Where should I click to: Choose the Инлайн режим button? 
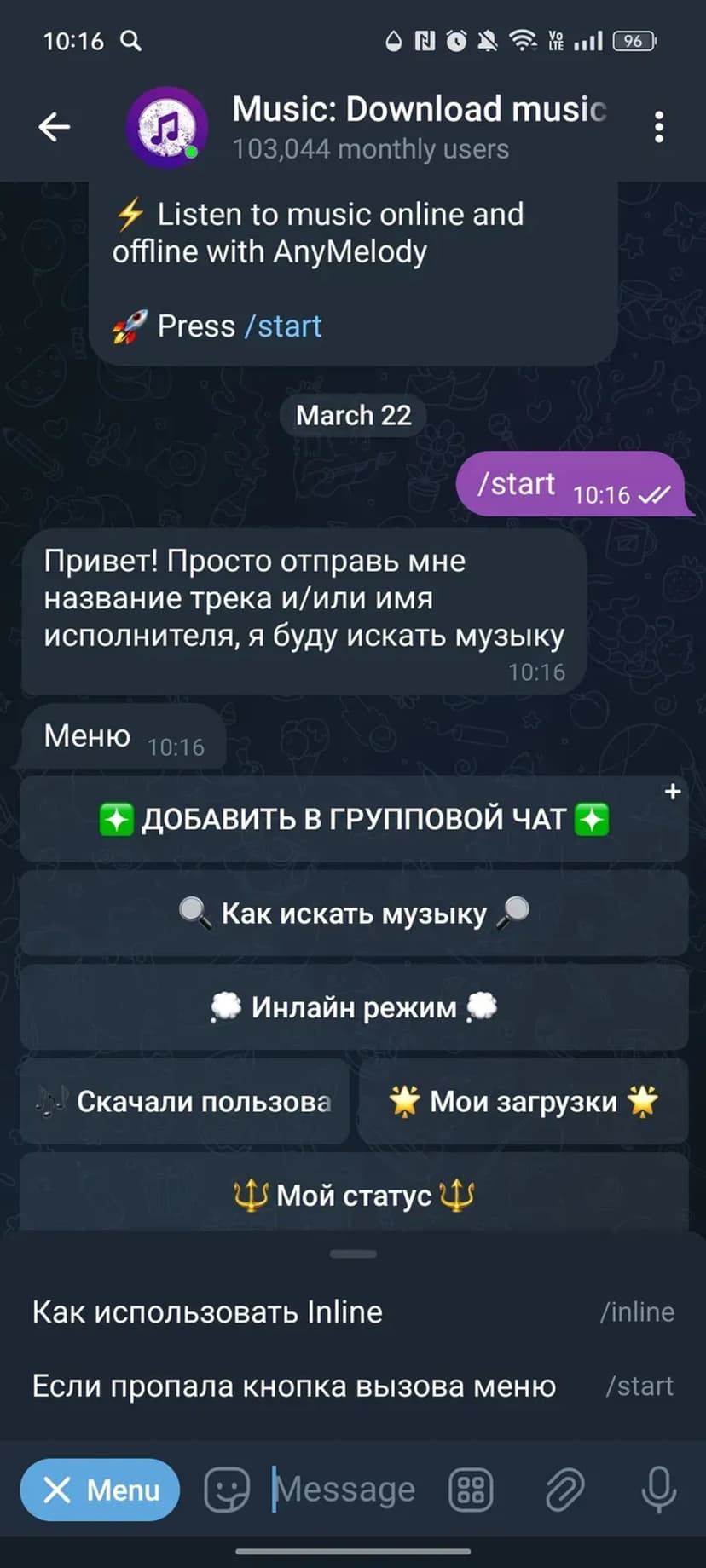tap(353, 1007)
